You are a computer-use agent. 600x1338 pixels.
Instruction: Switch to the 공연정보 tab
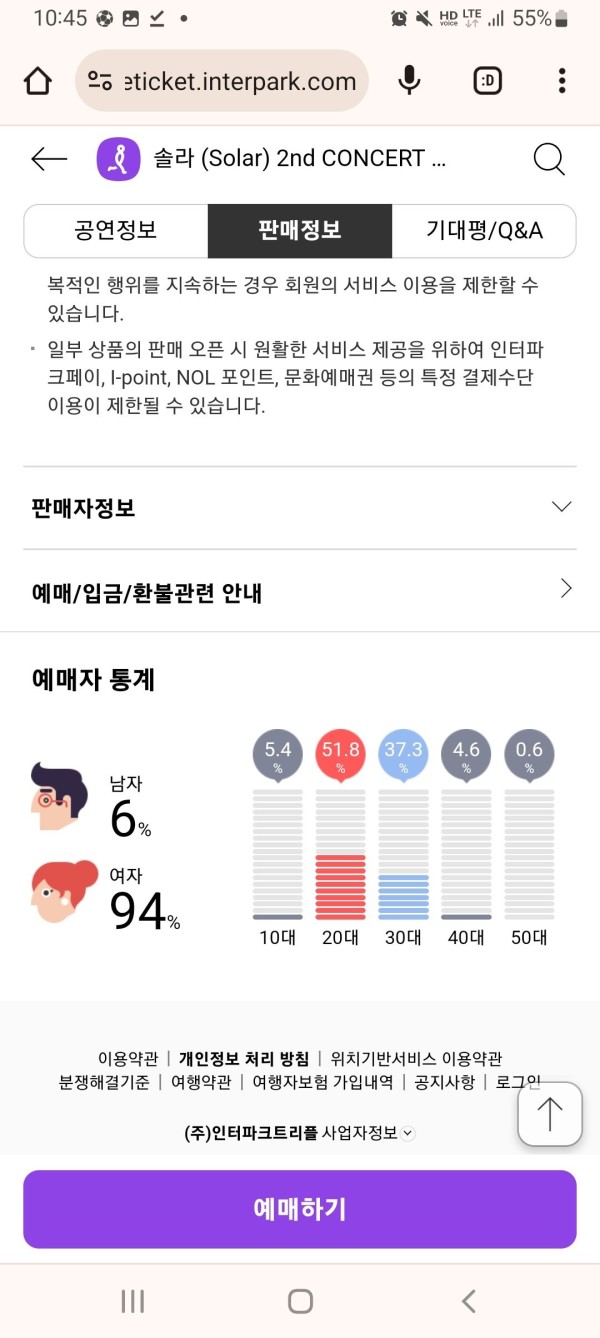[115, 231]
